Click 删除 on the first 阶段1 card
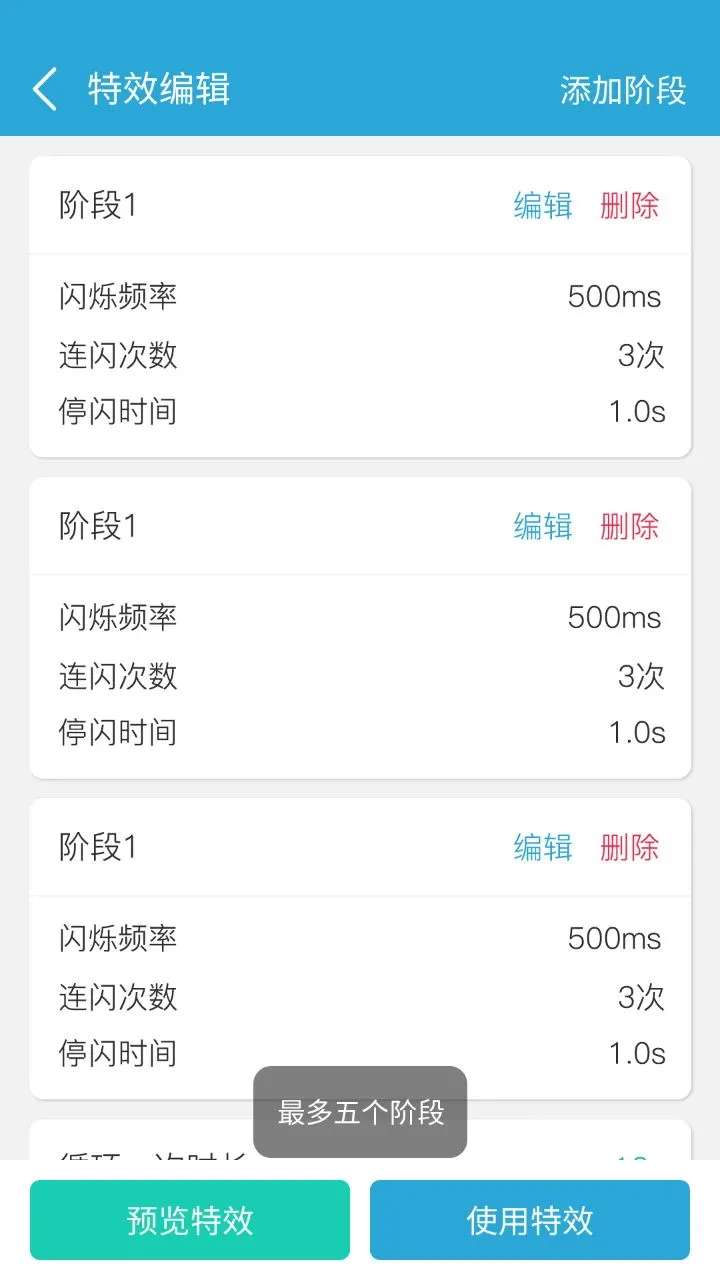The width and height of the screenshot is (720, 1280). pos(628,206)
